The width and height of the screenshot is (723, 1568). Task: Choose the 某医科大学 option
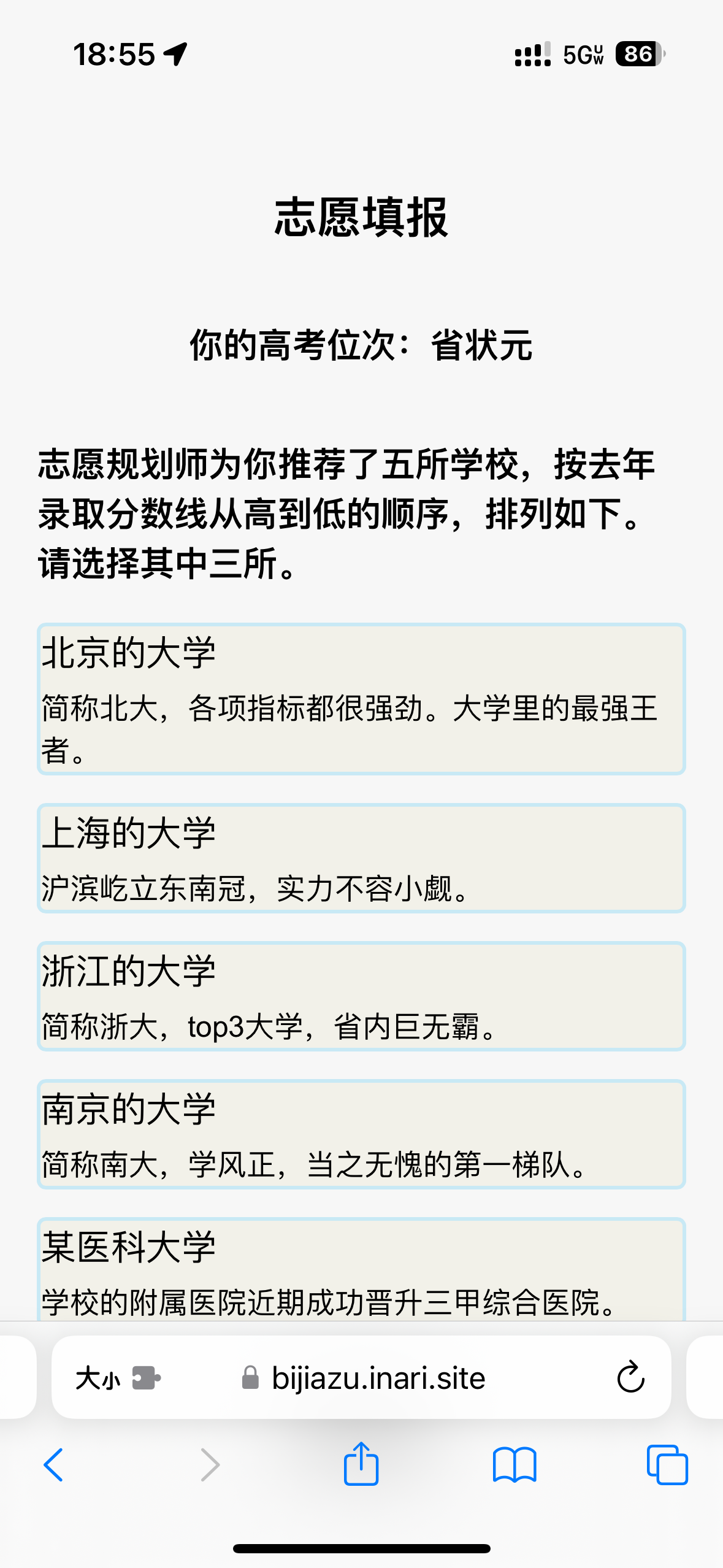pyautogui.click(x=361, y=1270)
